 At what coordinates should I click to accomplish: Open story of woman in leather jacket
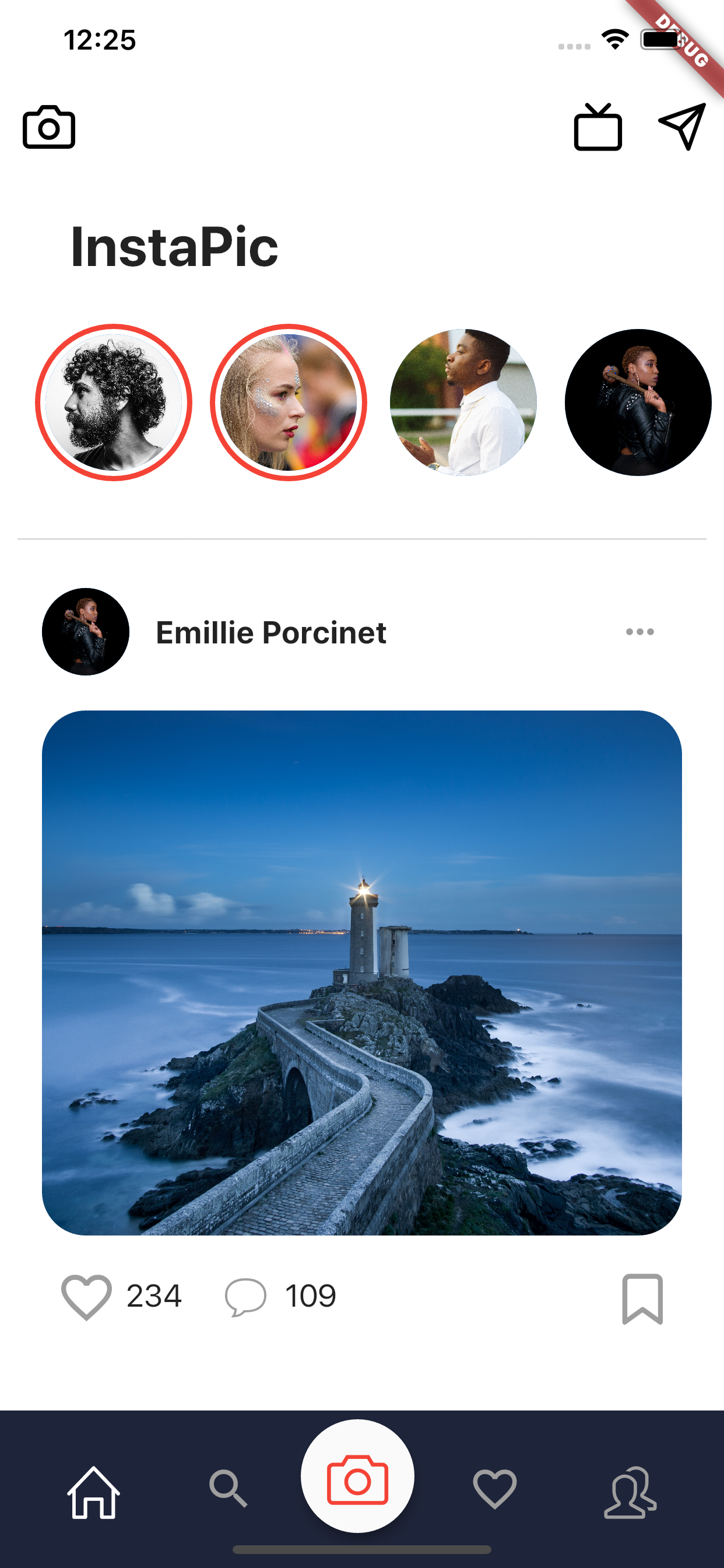(x=638, y=402)
